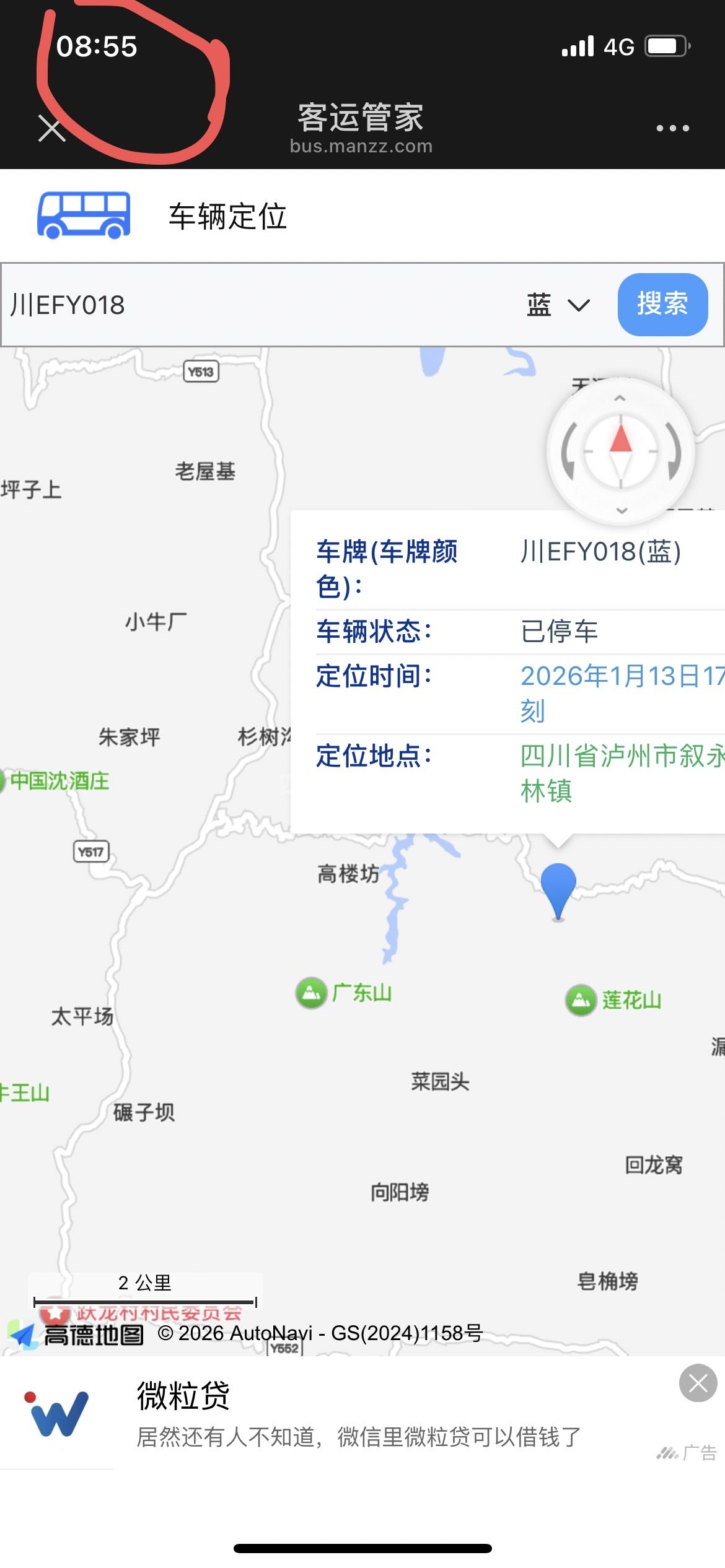Viewport: 725px width, 1568px height.
Task: Tap the 搜索 search button
Action: (x=662, y=305)
